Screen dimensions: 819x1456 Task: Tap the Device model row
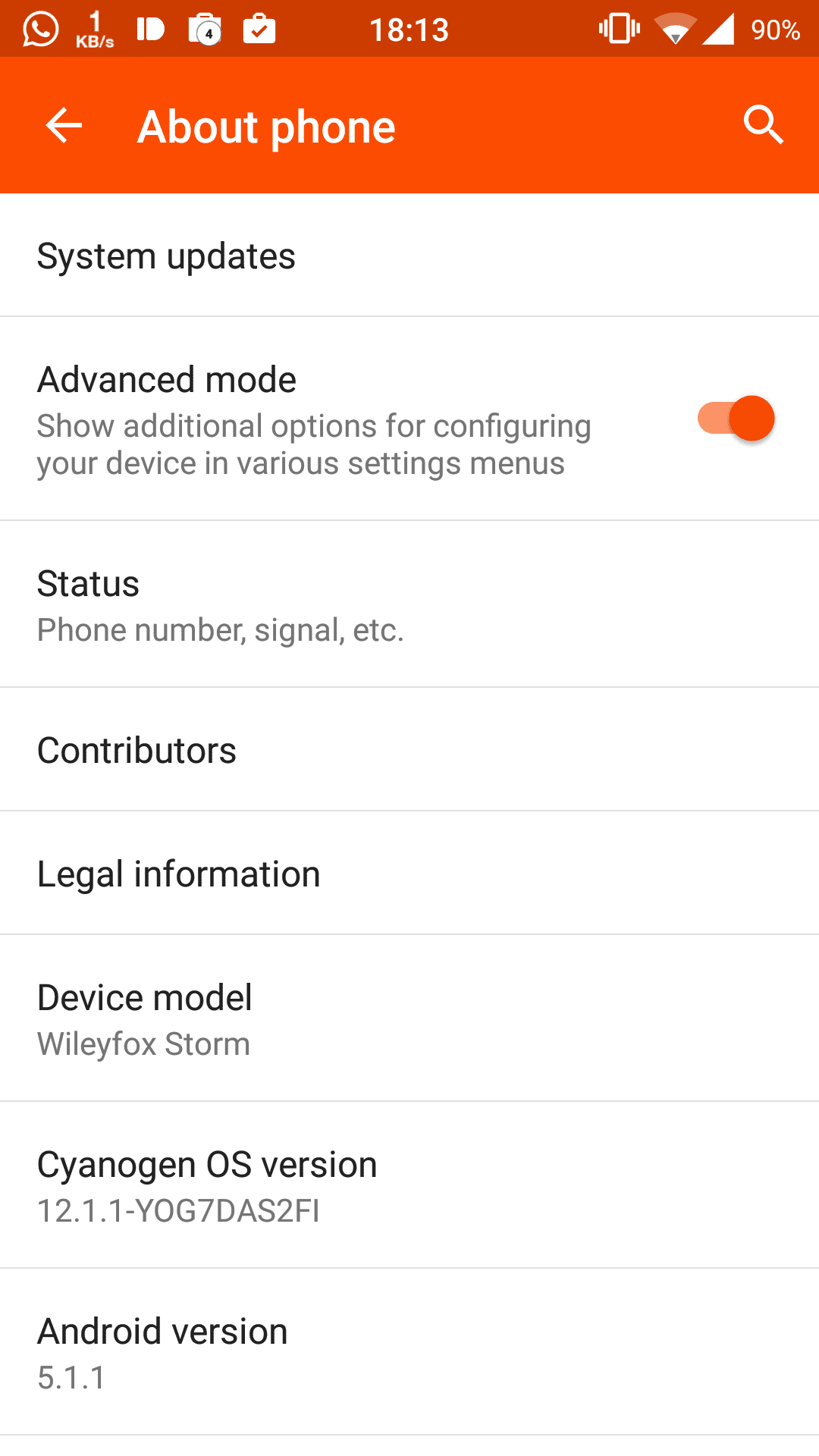tap(409, 1018)
